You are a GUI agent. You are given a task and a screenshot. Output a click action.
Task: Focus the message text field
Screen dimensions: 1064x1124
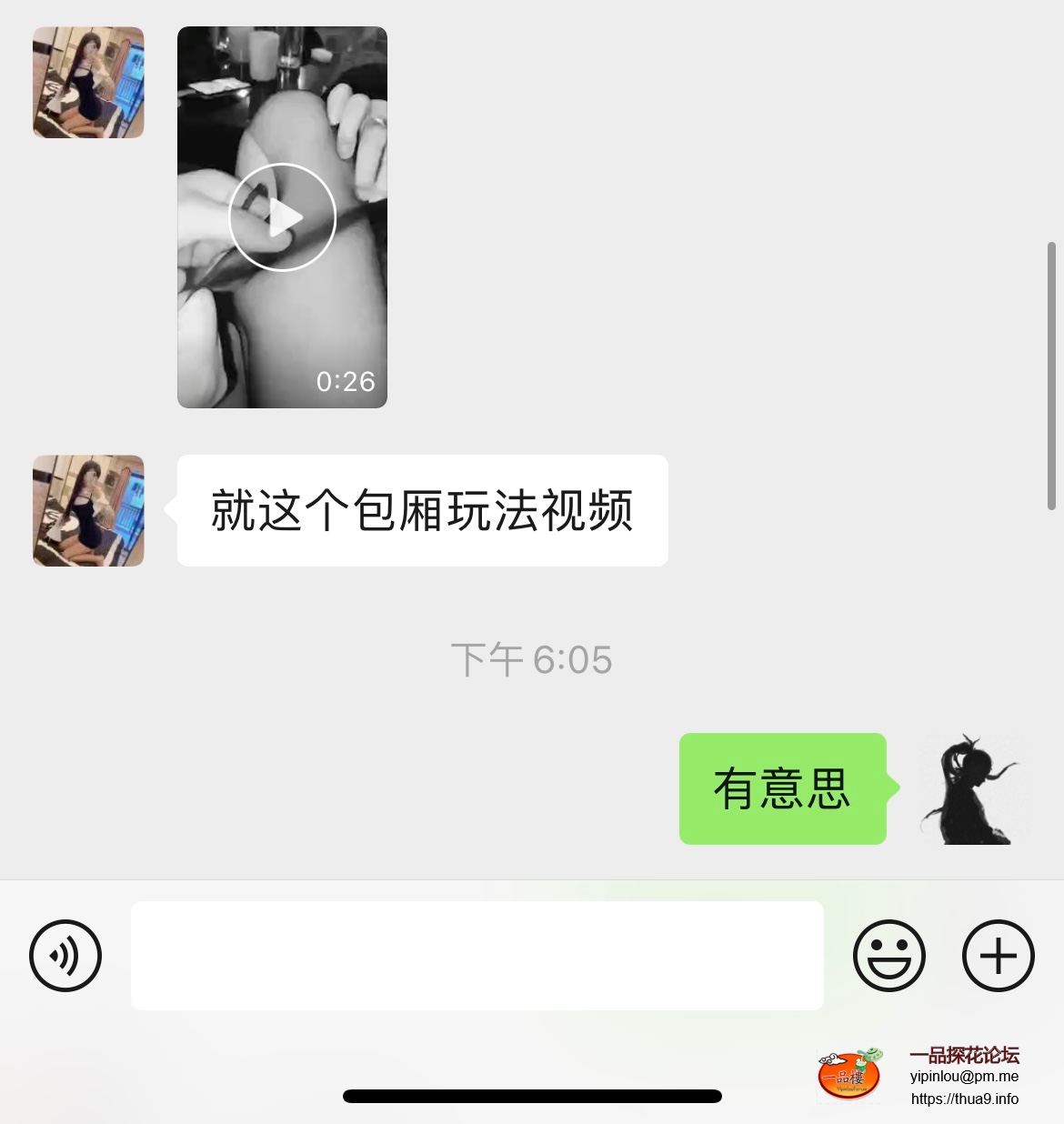pos(477,956)
